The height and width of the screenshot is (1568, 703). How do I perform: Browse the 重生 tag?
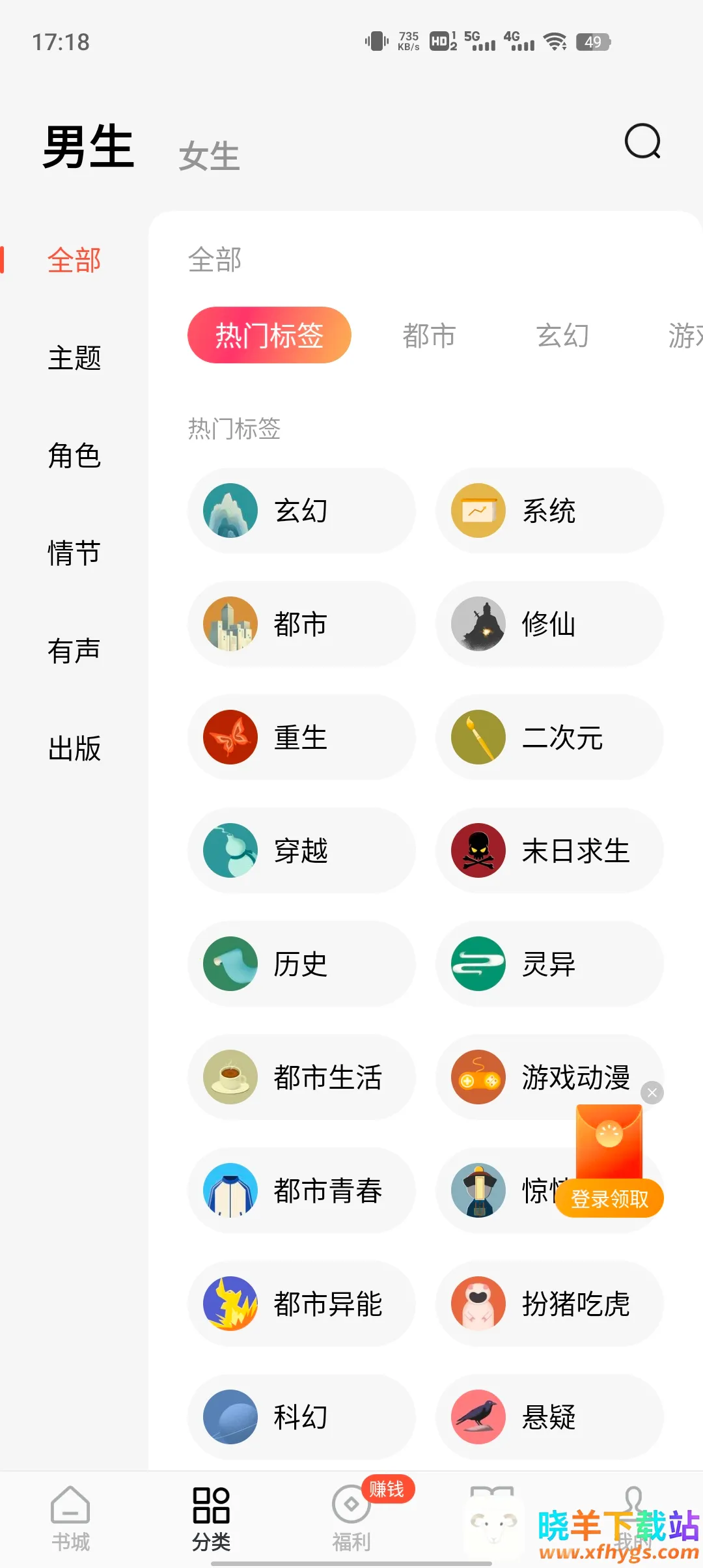301,738
